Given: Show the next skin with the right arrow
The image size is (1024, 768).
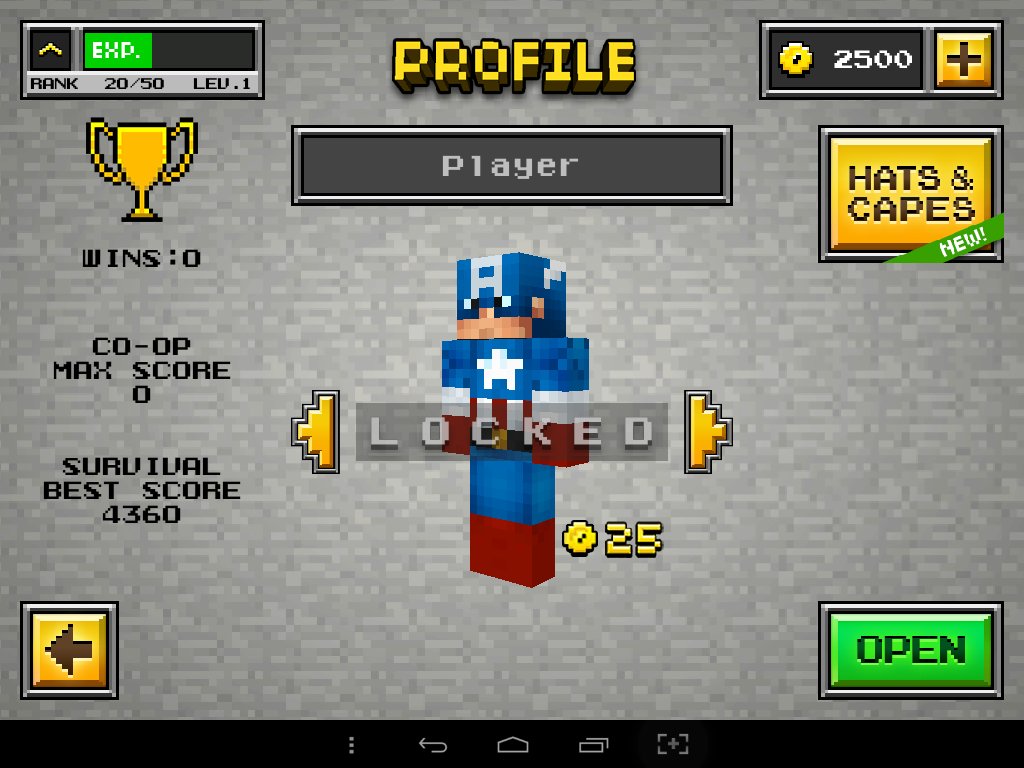Looking at the screenshot, I should pos(706,432).
